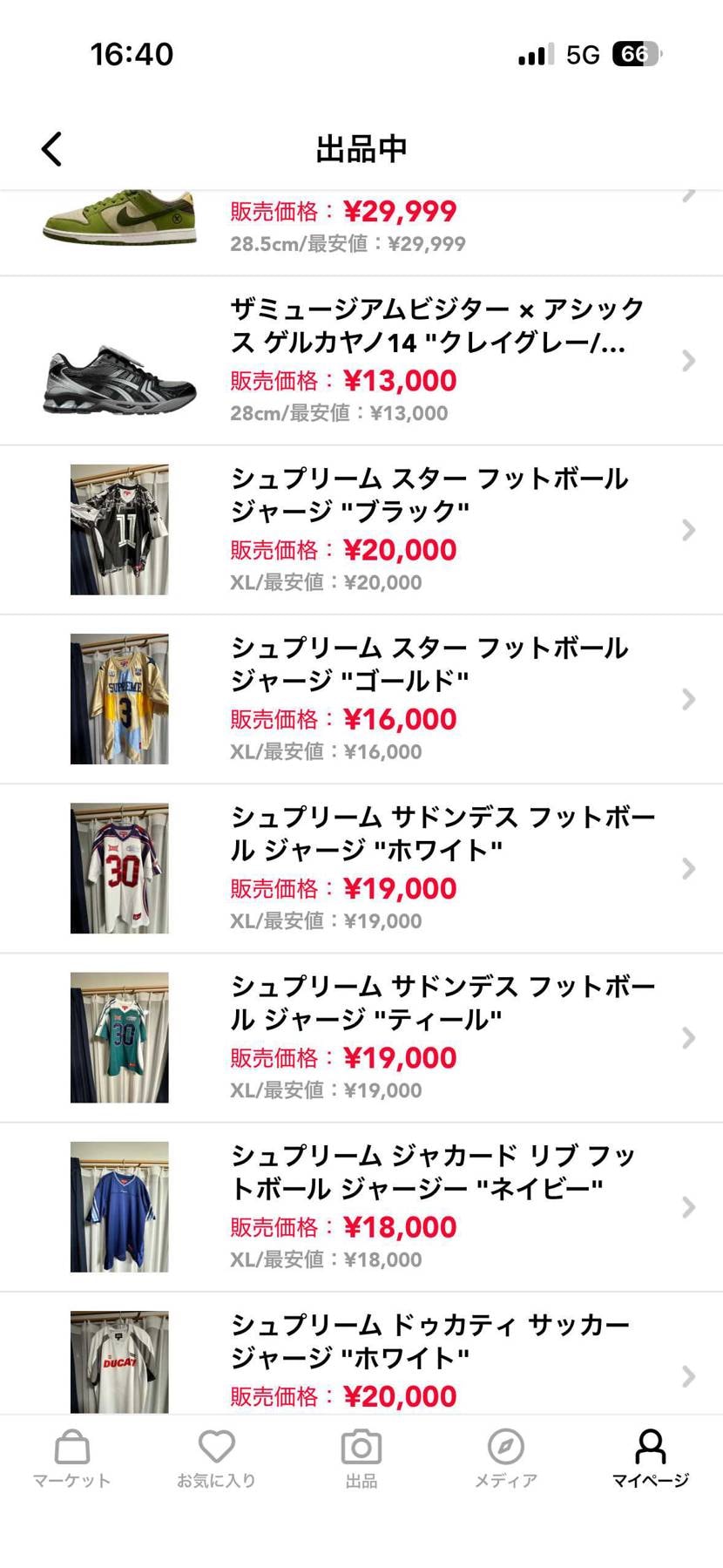Open the chevron for スター ジャージ "ブラック"
The width and height of the screenshot is (723, 1568).
[x=689, y=529]
